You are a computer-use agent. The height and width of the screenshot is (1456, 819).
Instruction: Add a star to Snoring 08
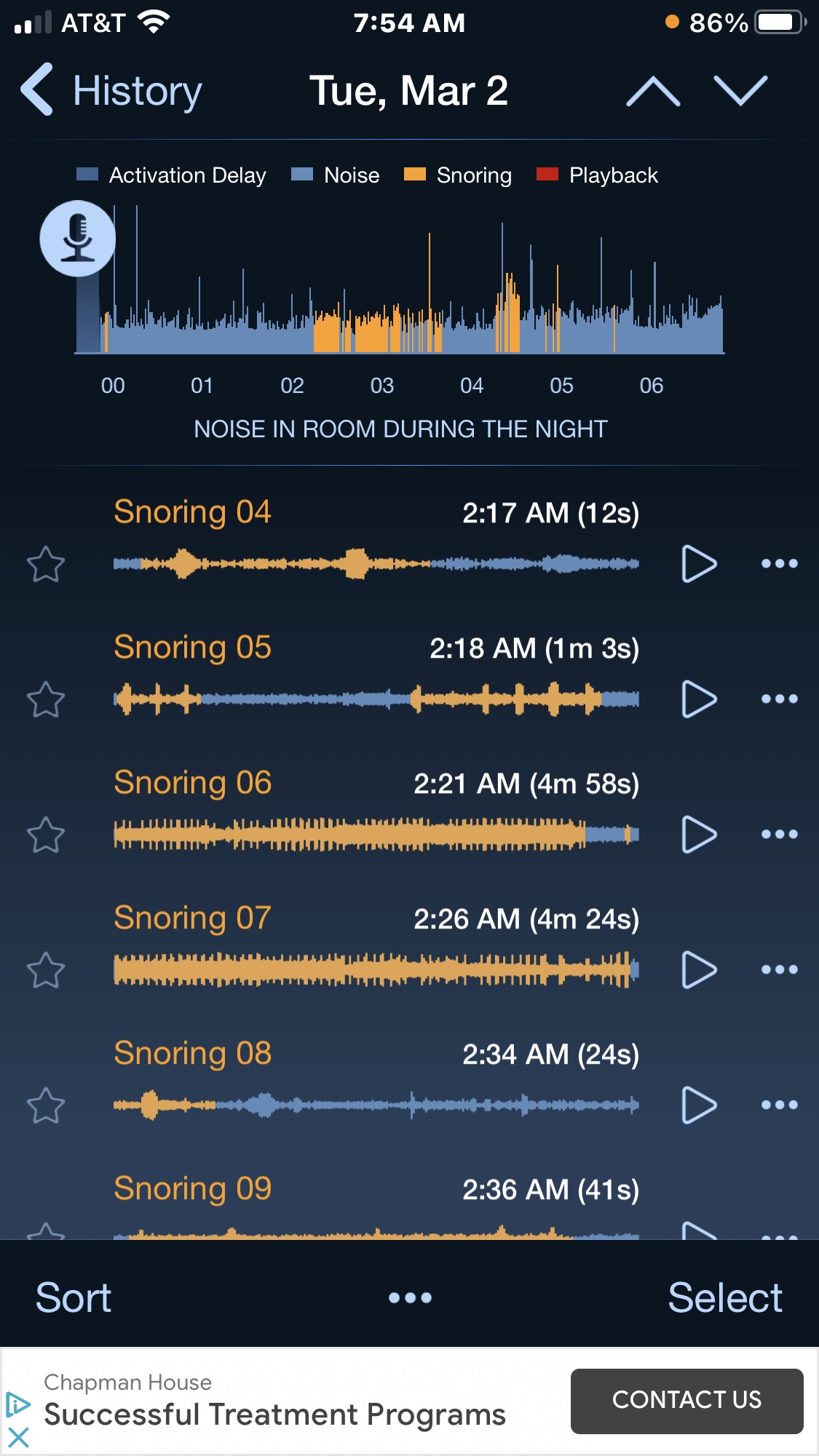click(46, 1105)
